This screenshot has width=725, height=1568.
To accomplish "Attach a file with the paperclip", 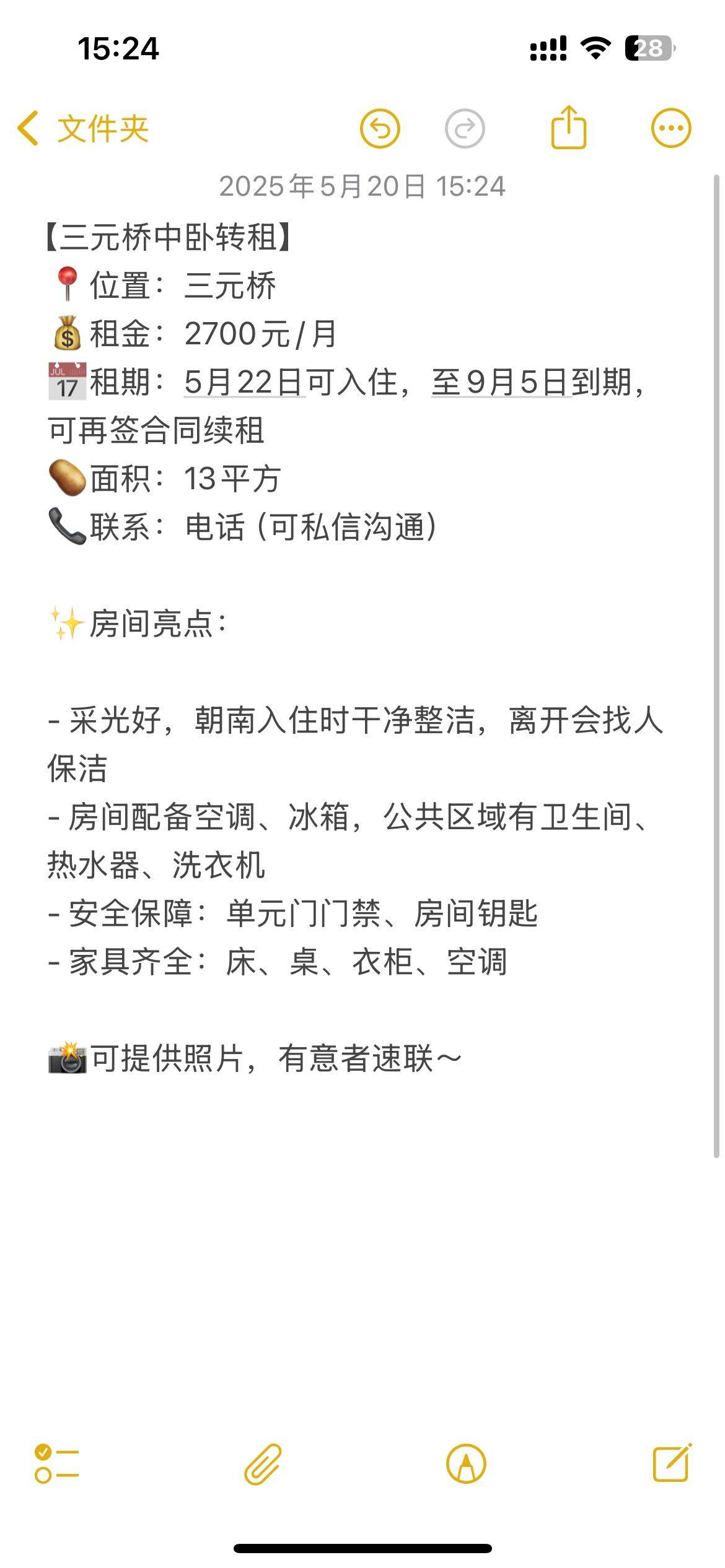I will (x=263, y=1464).
